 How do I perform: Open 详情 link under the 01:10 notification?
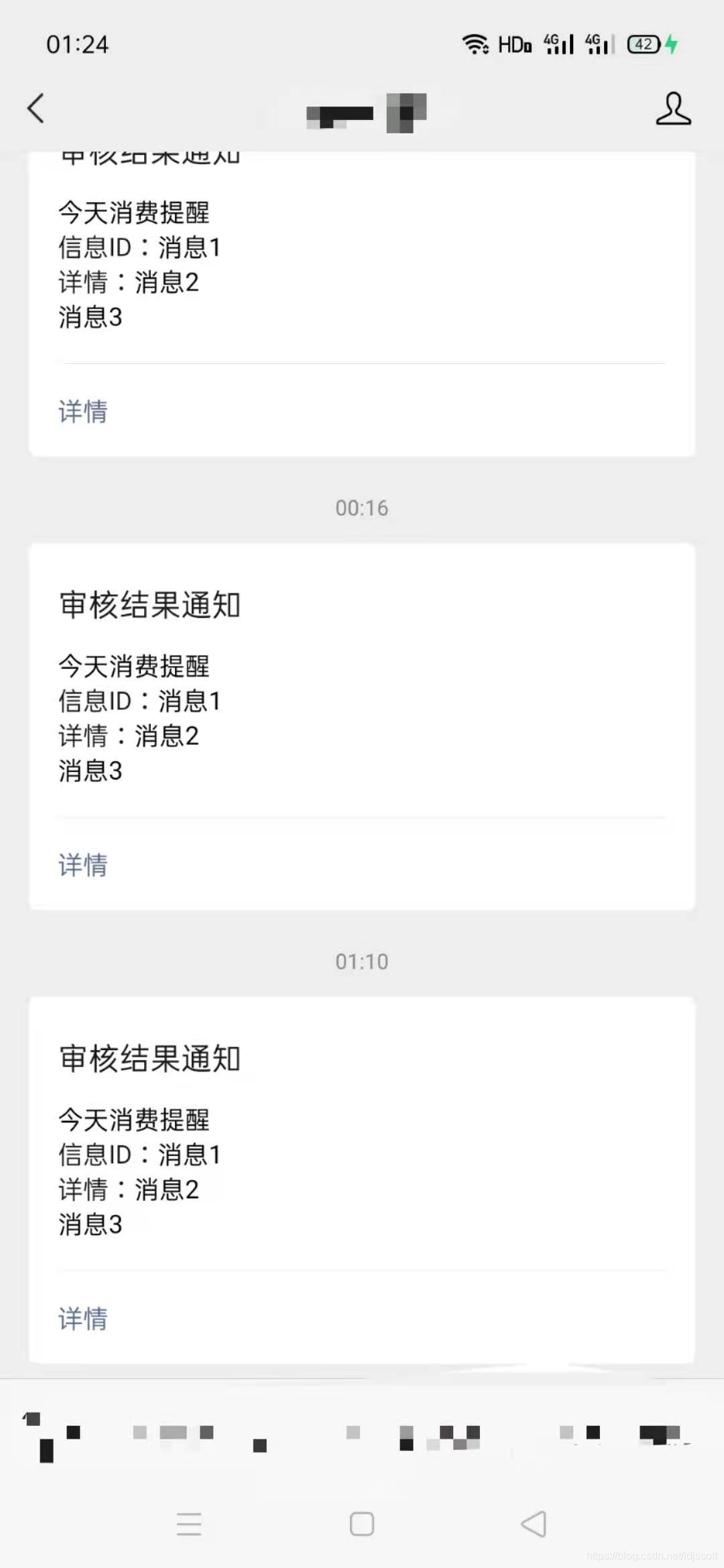(83, 1319)
